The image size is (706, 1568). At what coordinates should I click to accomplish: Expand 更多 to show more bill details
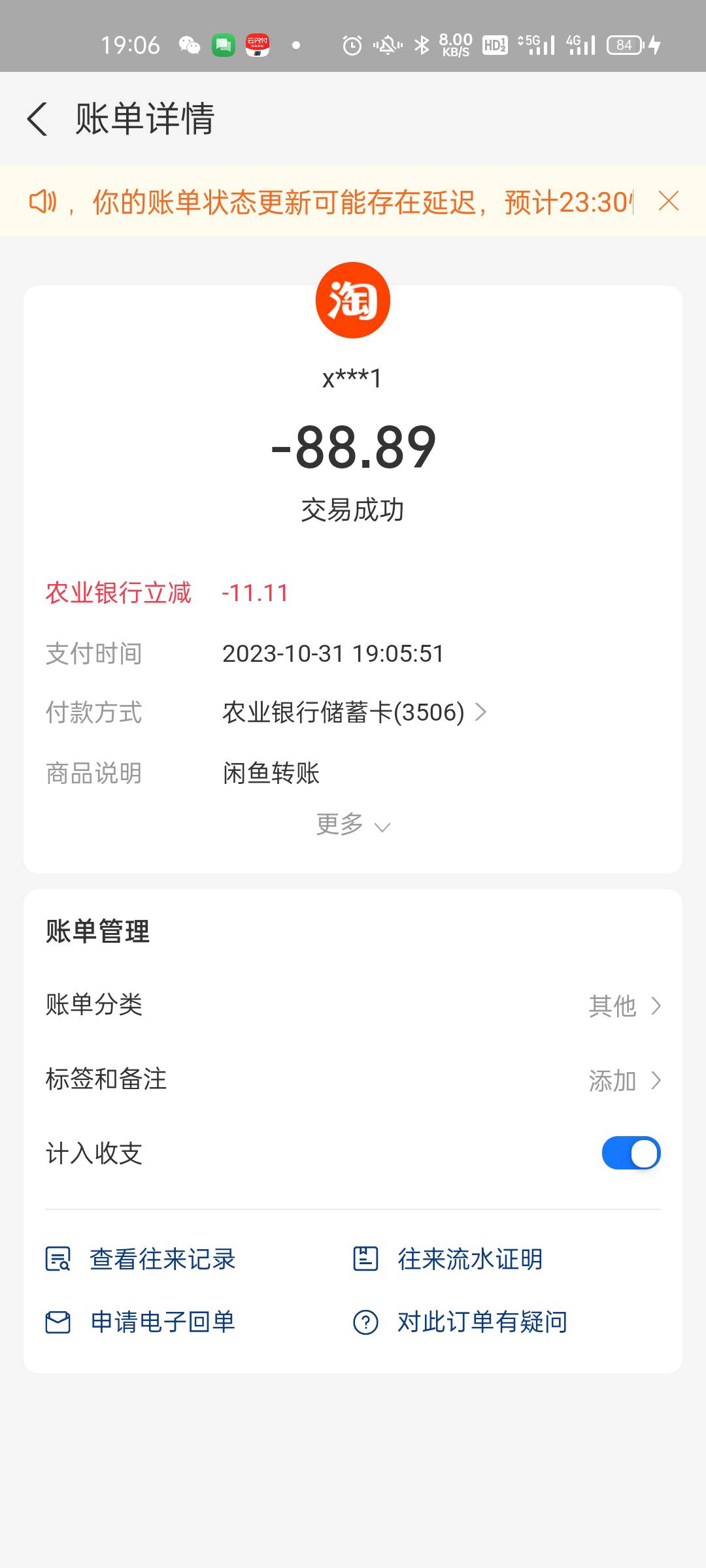[353, 825]
